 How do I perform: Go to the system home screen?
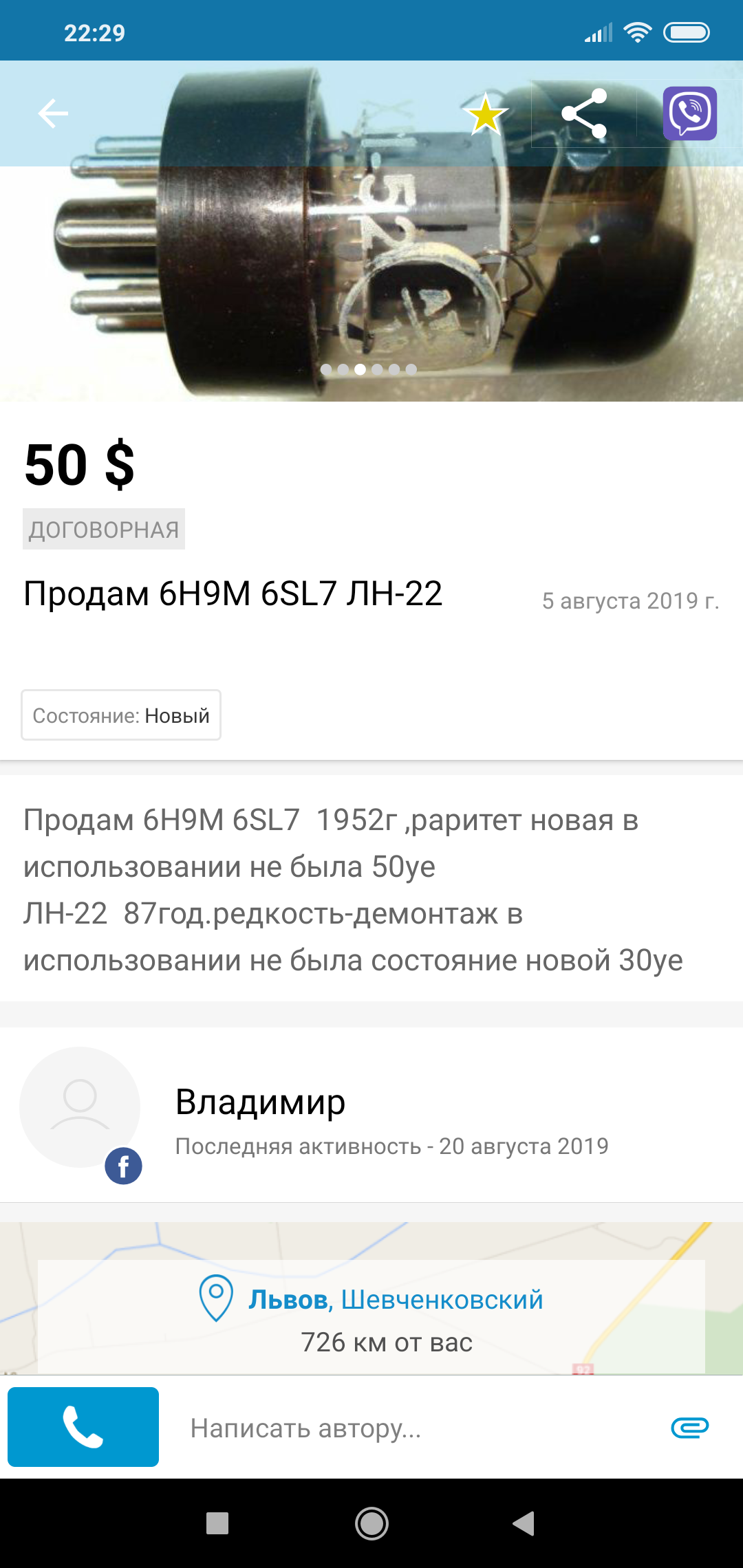371,1523
